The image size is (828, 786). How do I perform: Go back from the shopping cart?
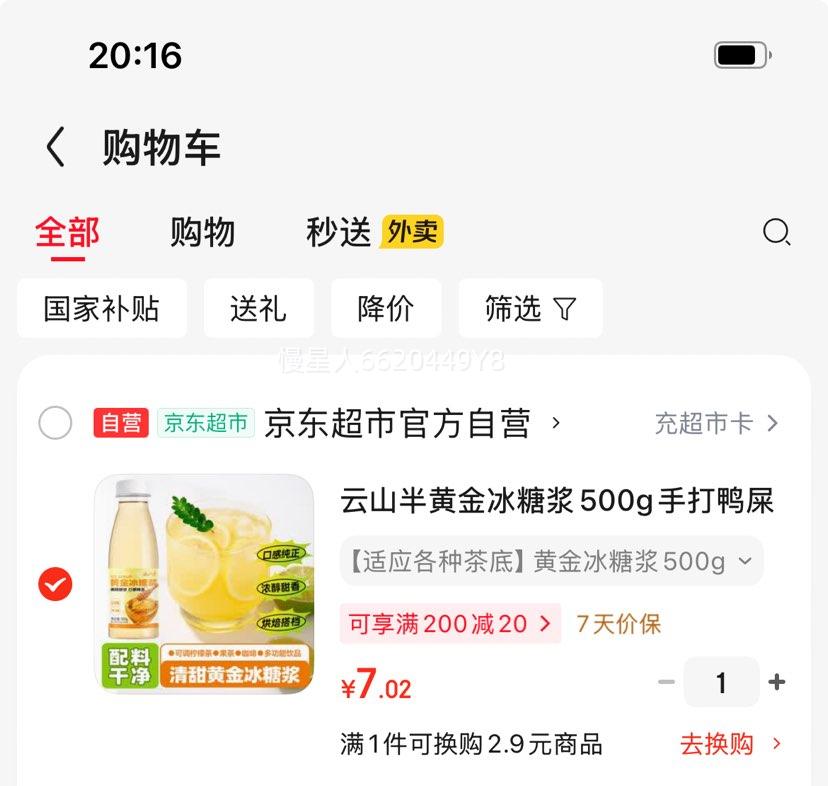(56, 148)
